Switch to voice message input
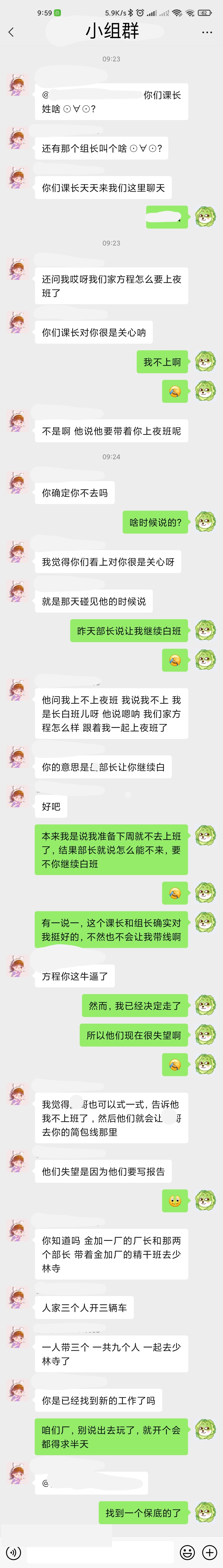 point(13,1552)
